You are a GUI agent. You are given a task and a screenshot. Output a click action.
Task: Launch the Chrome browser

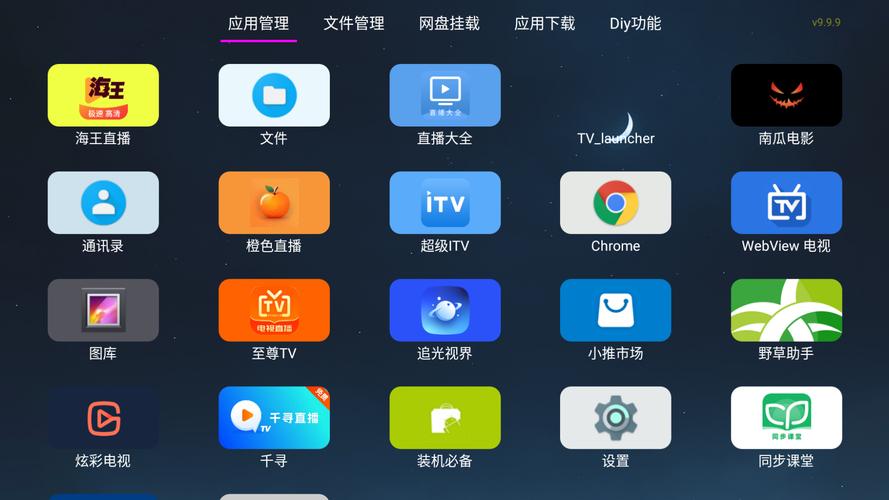pyautogui.click(x=616, y=203)
